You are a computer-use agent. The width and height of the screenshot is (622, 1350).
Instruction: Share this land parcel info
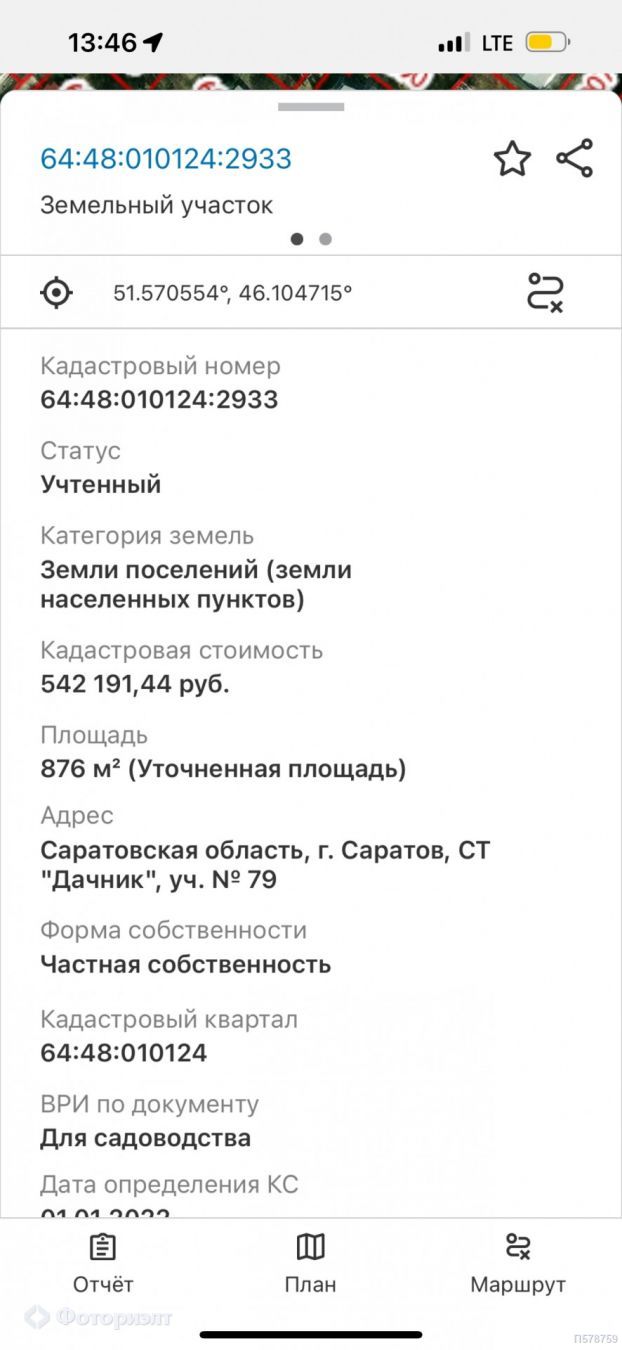point(574,159)
